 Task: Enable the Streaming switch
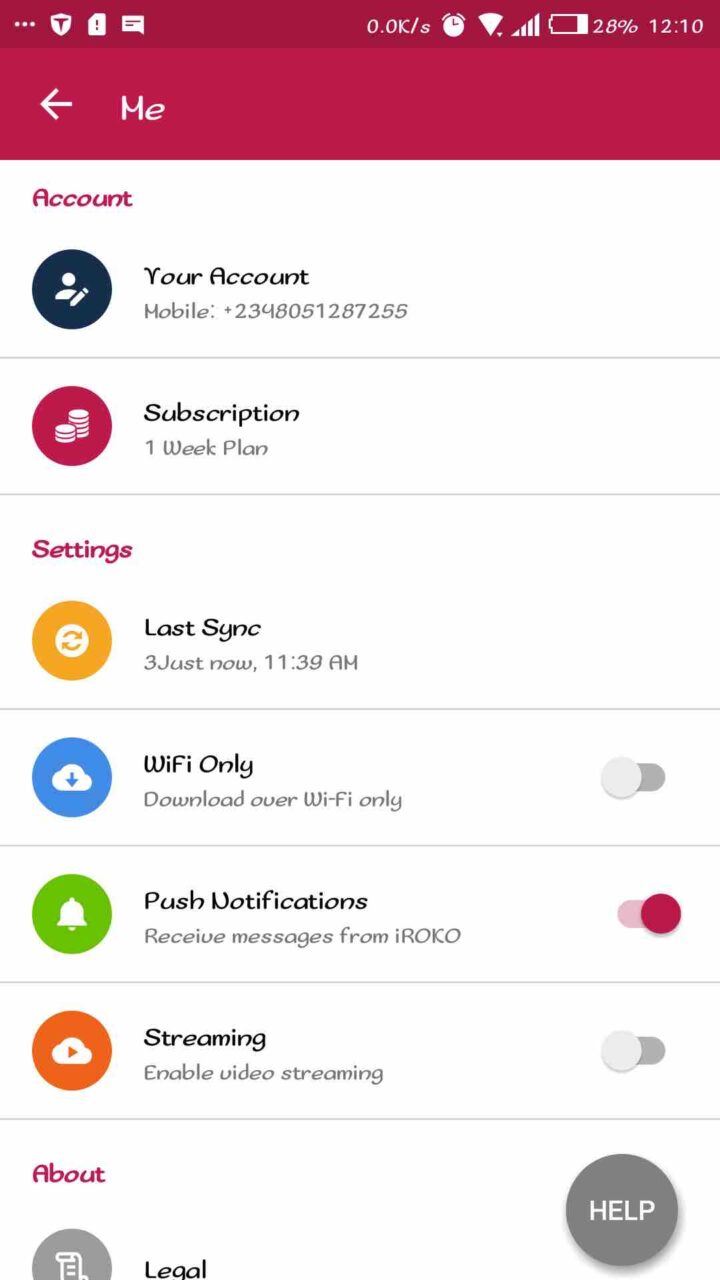click(x=633, y=1051)
